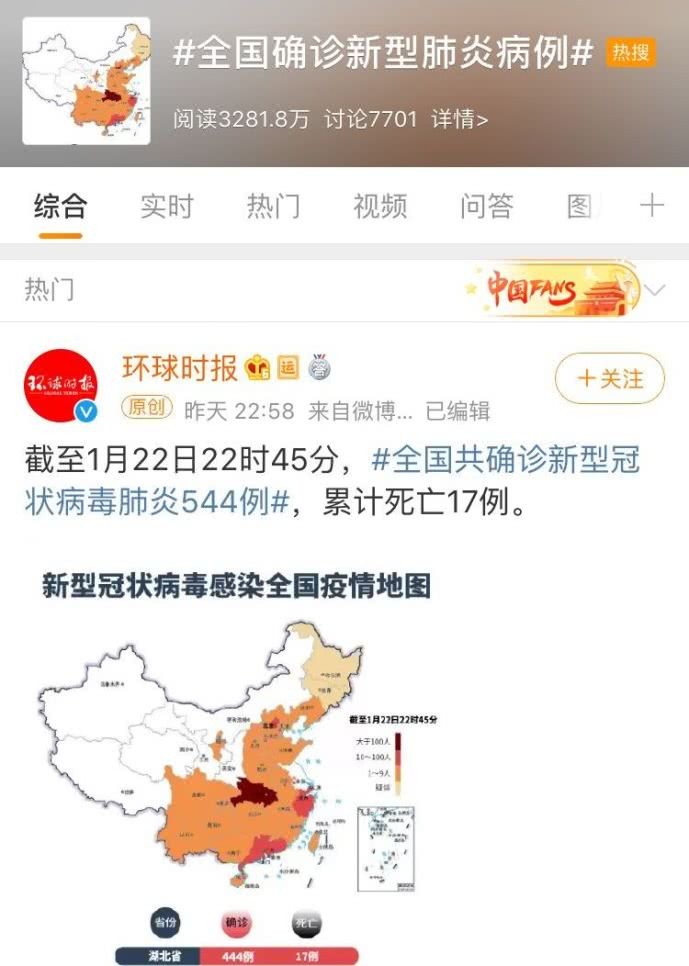Viewport: 689px width, 966px height.
Task: View the epidemic map image in the post
Action: pyautogui.click(x=240, y=760)
